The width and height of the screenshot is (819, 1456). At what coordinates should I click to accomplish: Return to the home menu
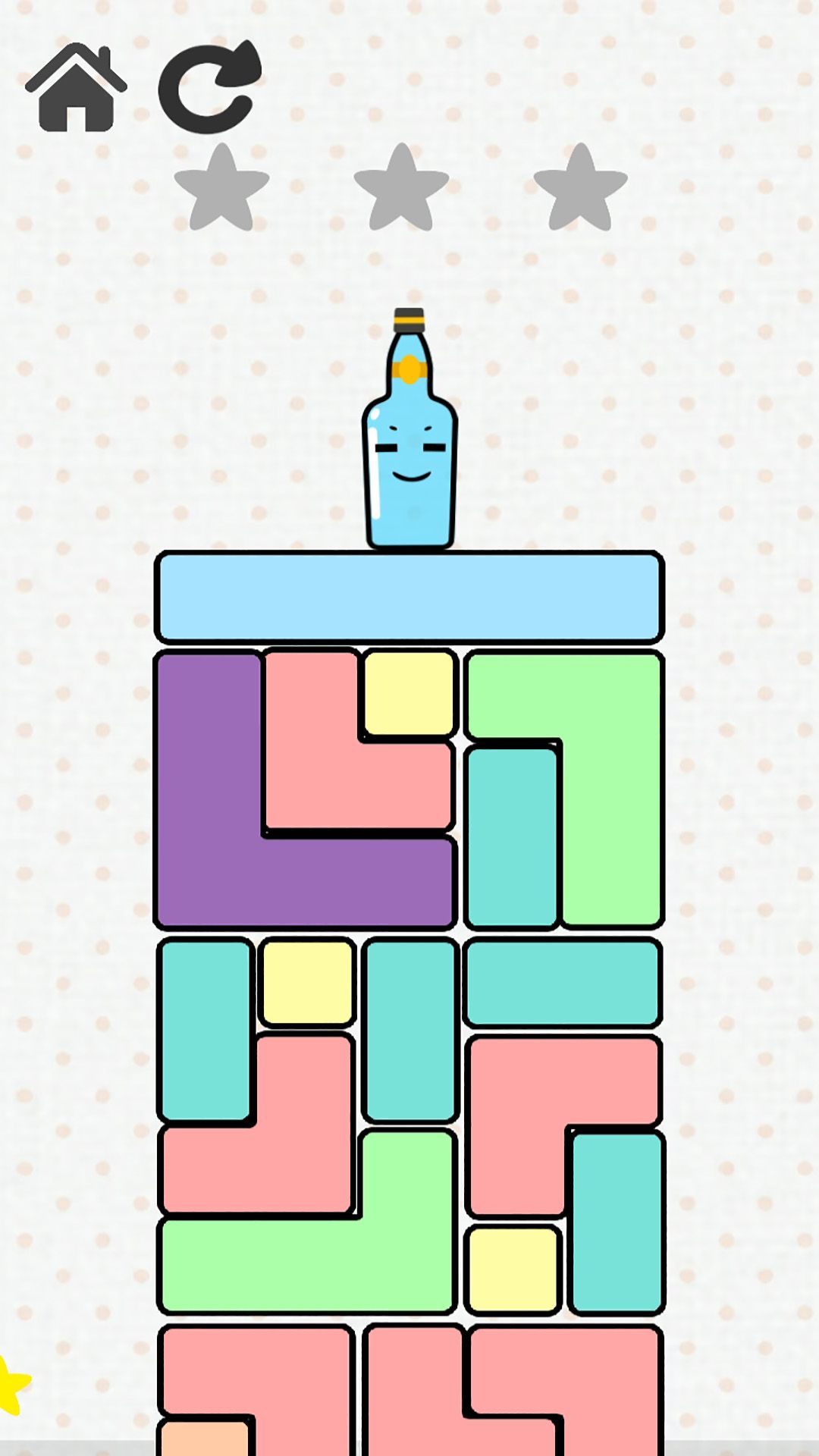(76, 89)
